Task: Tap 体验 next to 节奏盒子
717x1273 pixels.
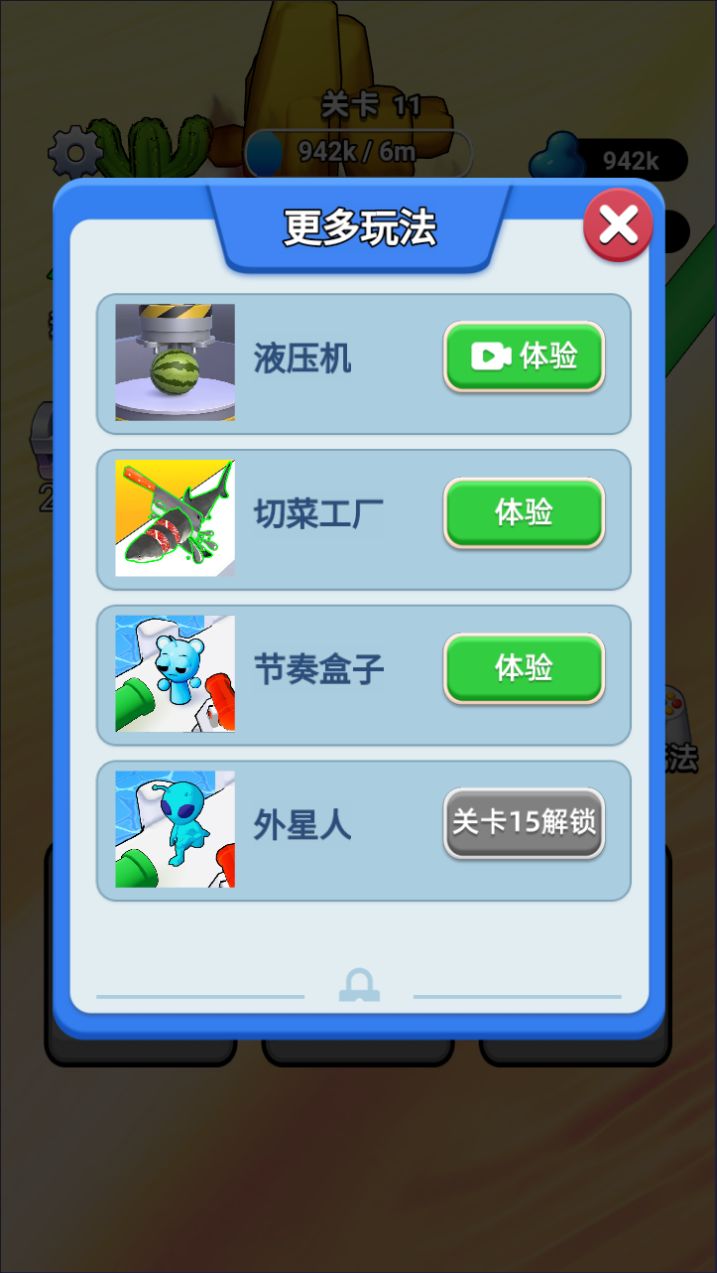Action: (x=524, y=667)
